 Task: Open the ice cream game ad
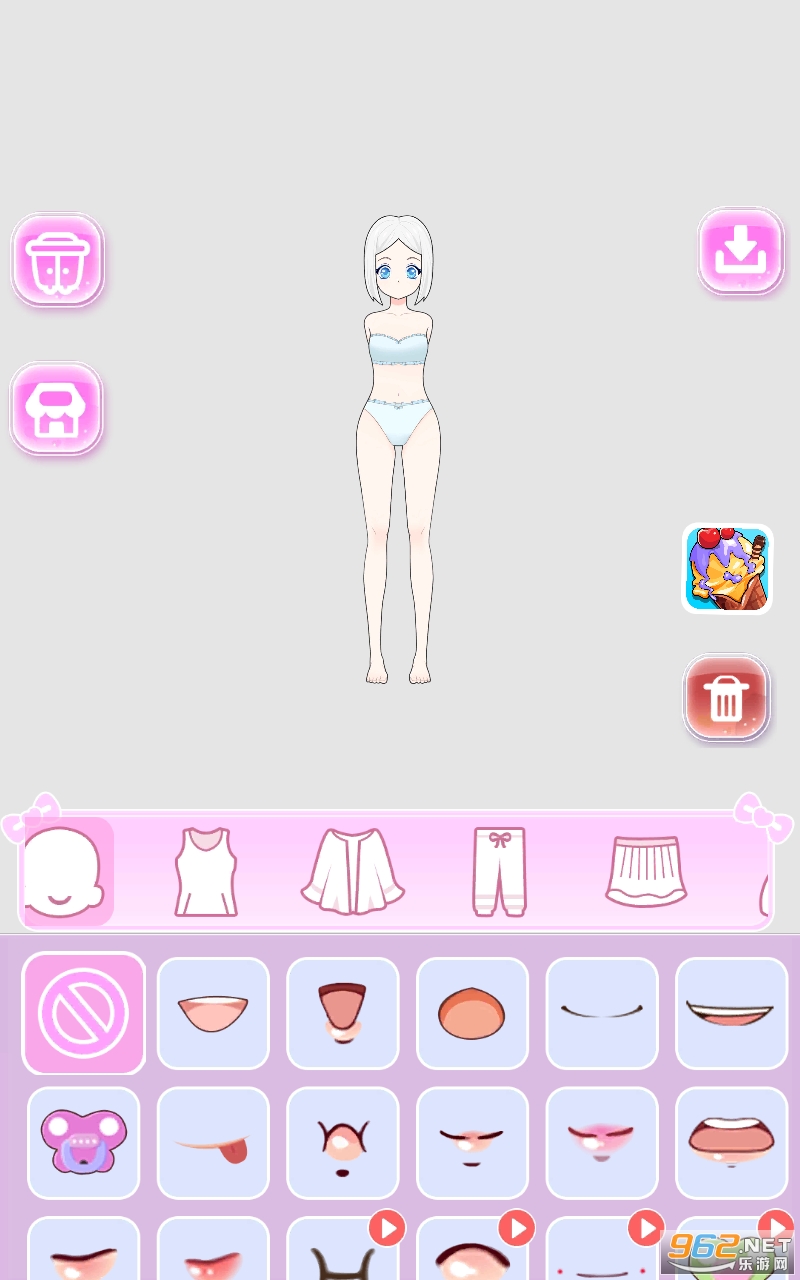tap(727, 568)
